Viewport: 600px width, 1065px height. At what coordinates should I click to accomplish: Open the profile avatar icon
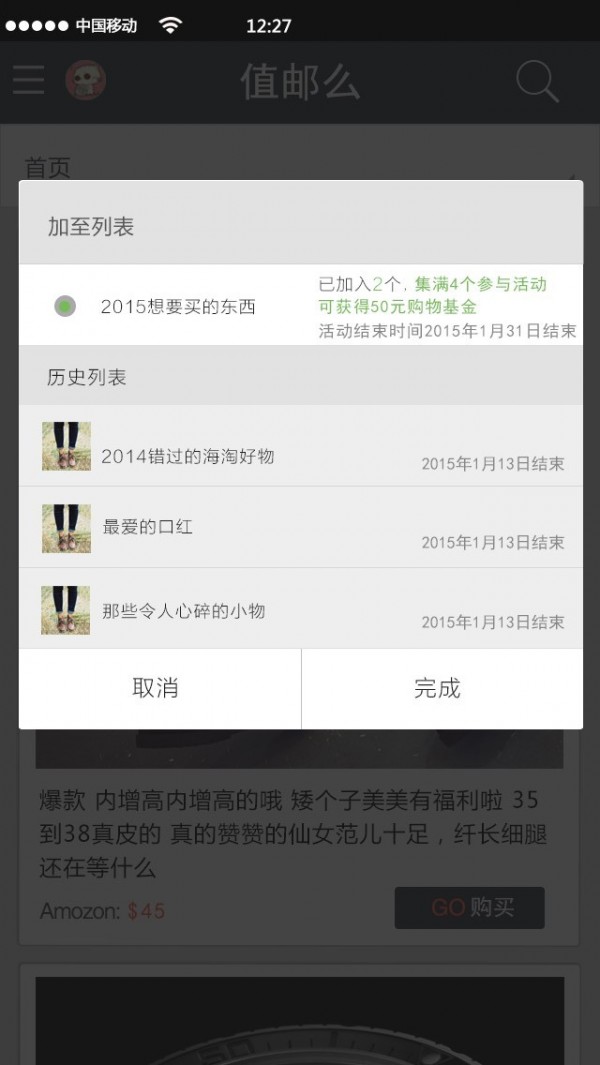tap(86, 80)
